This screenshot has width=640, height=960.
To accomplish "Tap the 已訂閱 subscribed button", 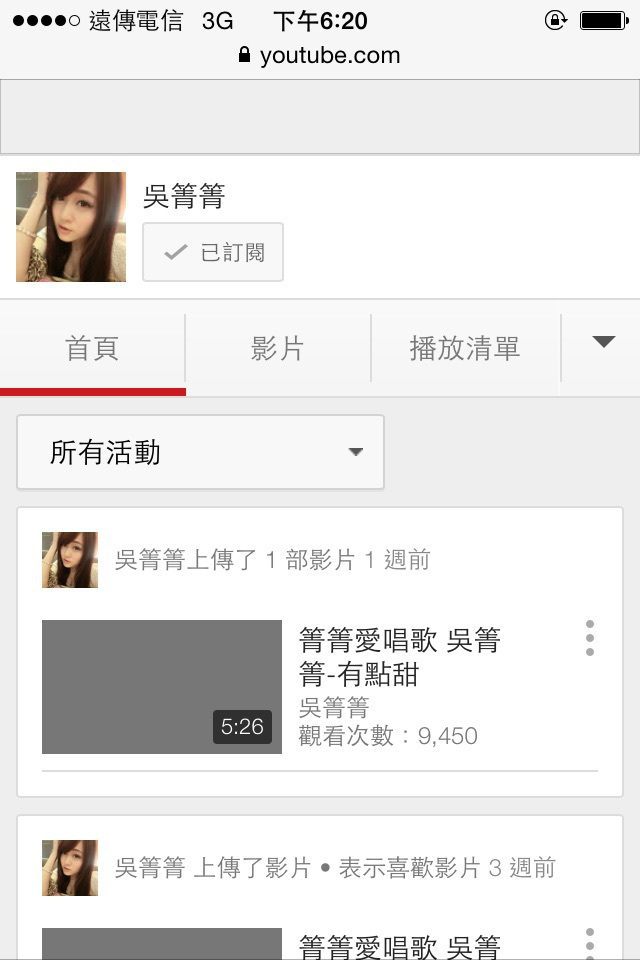I will click(213, 252).
